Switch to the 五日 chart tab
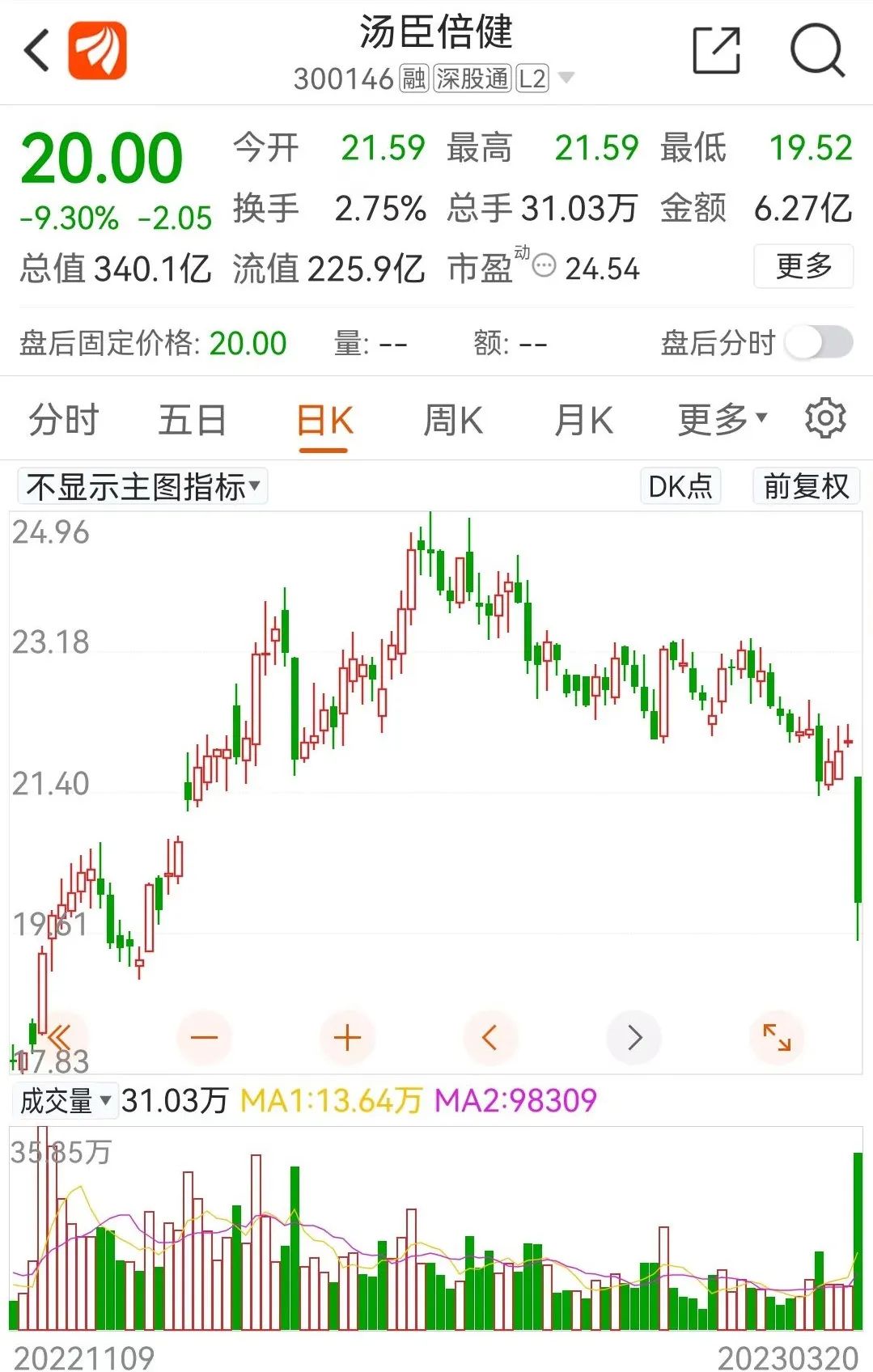Screen dimensions: 873x1372 [x=192, y=421]
